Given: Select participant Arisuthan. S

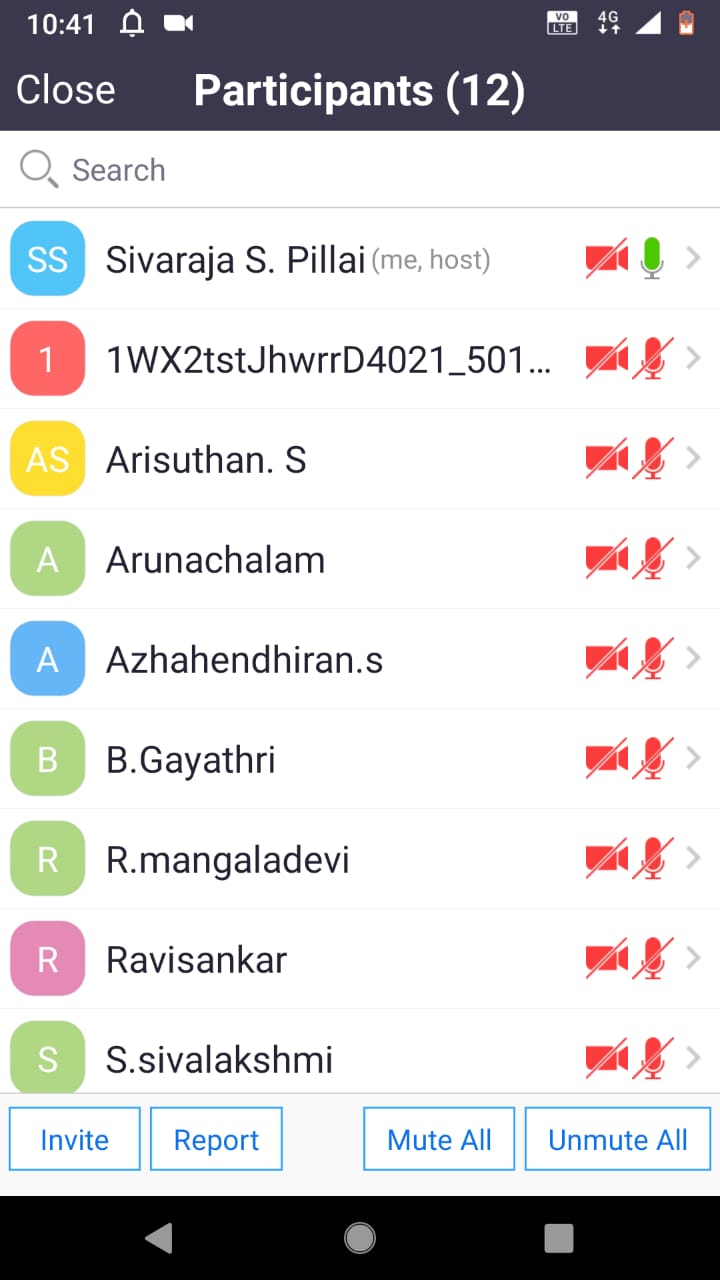Looking at the screenshot, I should tap(360, 459).
